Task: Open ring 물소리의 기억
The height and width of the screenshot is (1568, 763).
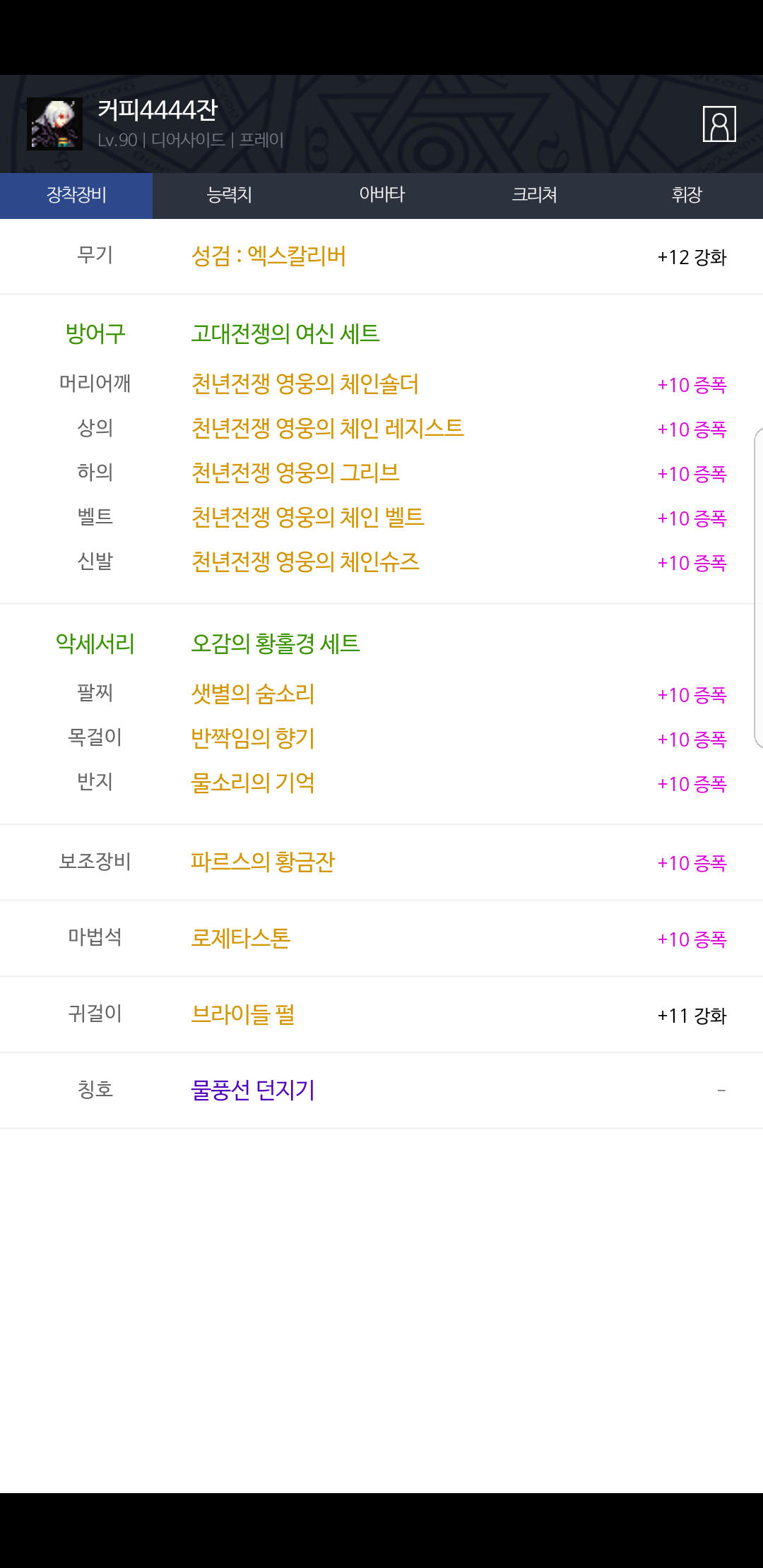Action: [x=252, y=783]
